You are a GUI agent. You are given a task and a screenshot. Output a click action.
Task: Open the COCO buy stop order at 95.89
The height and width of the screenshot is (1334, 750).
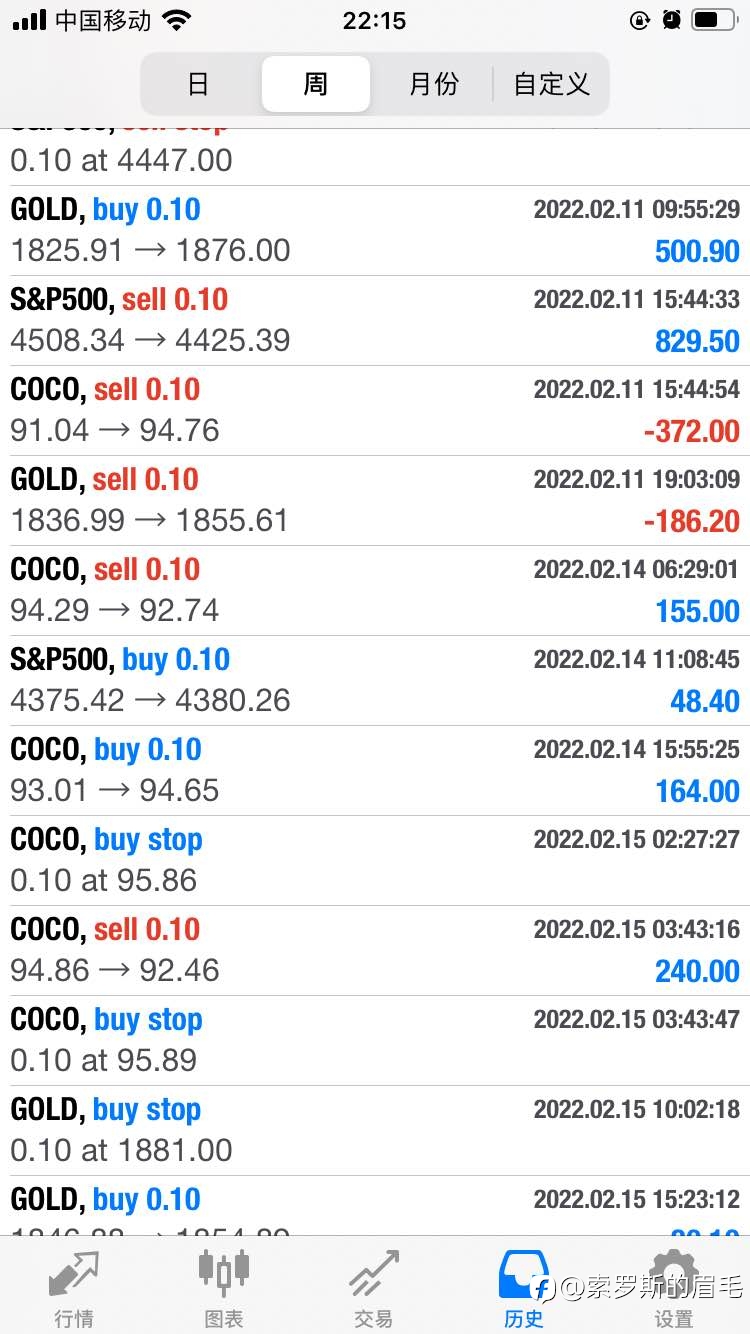pyautogui.click(x=375, y=1041)
